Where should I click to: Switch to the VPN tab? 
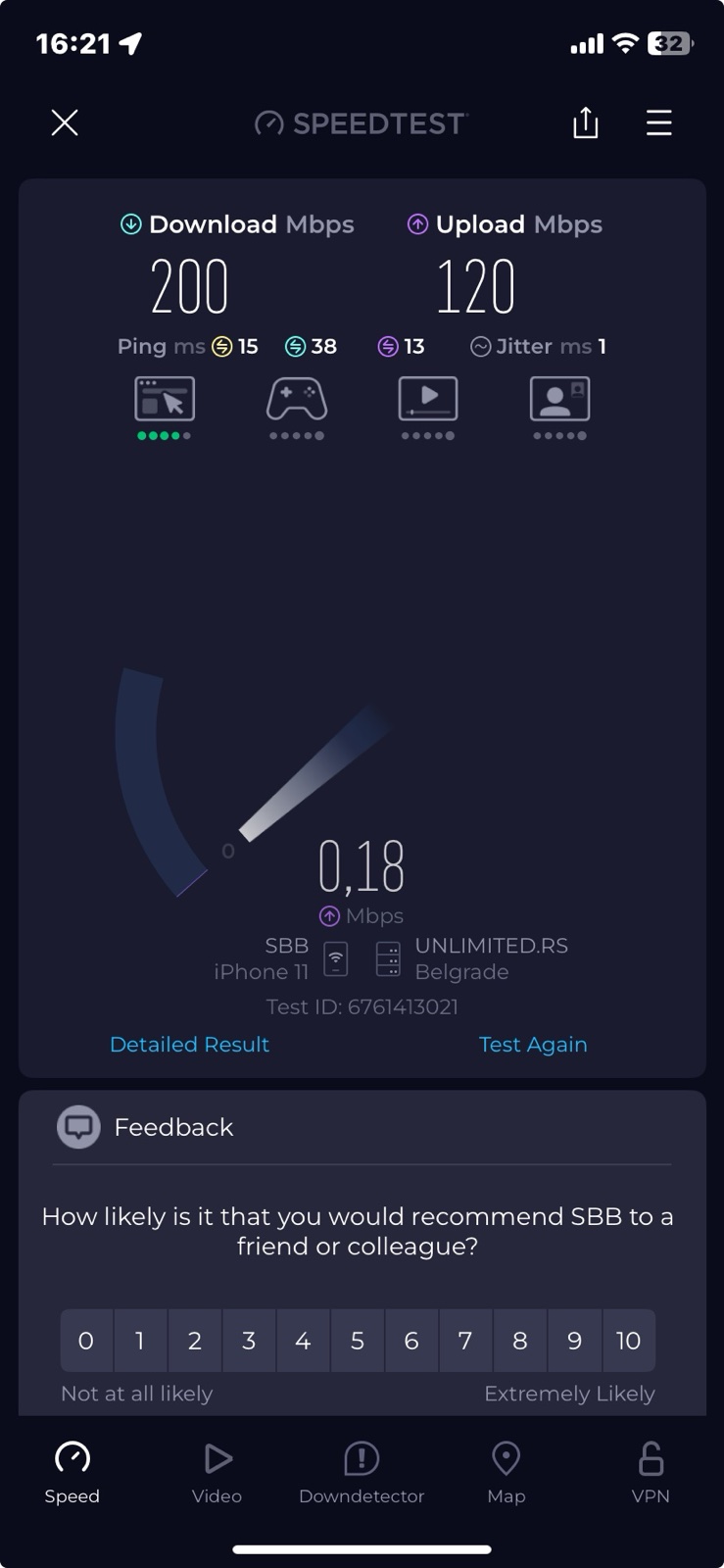651,1472
